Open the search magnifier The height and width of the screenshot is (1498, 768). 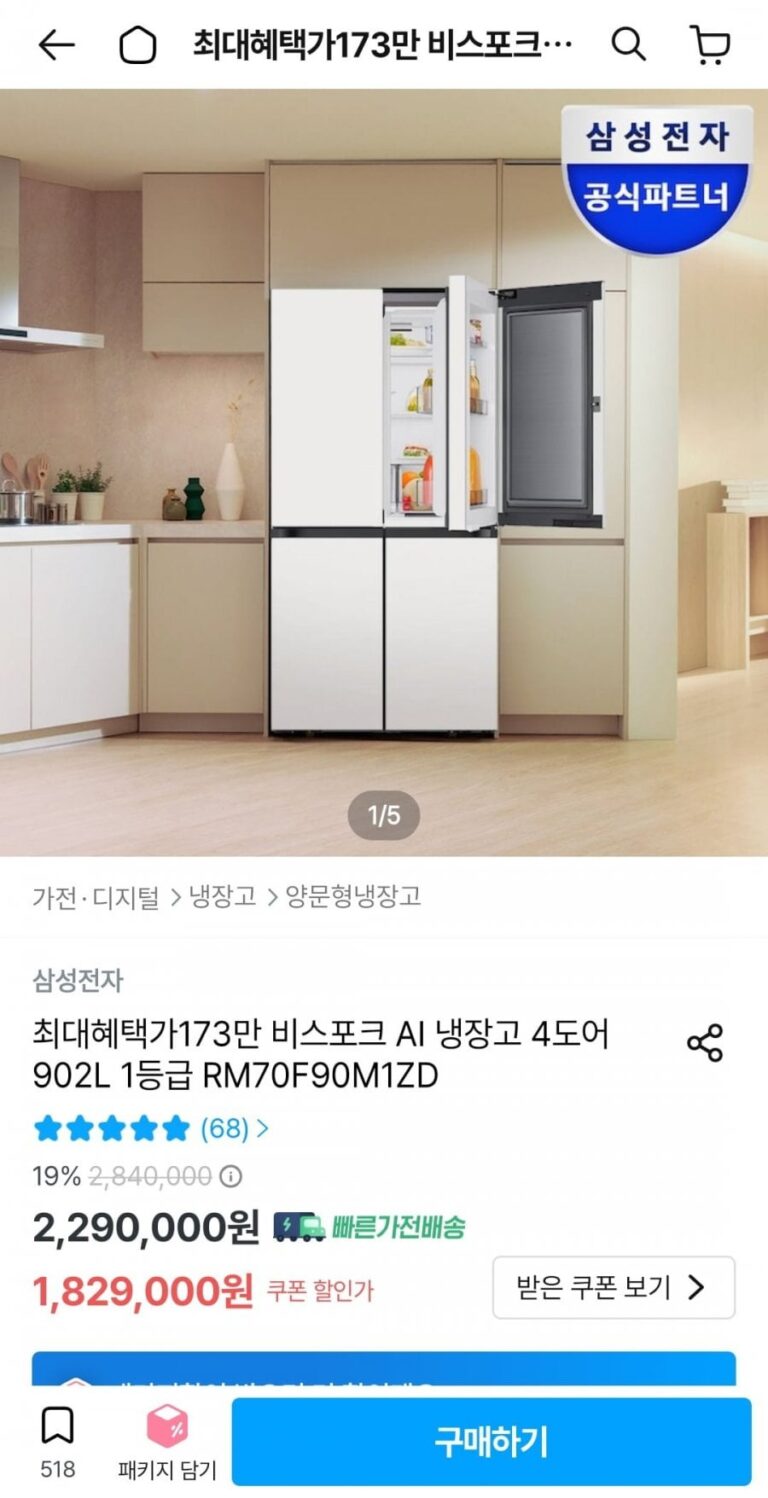(628, 44)
